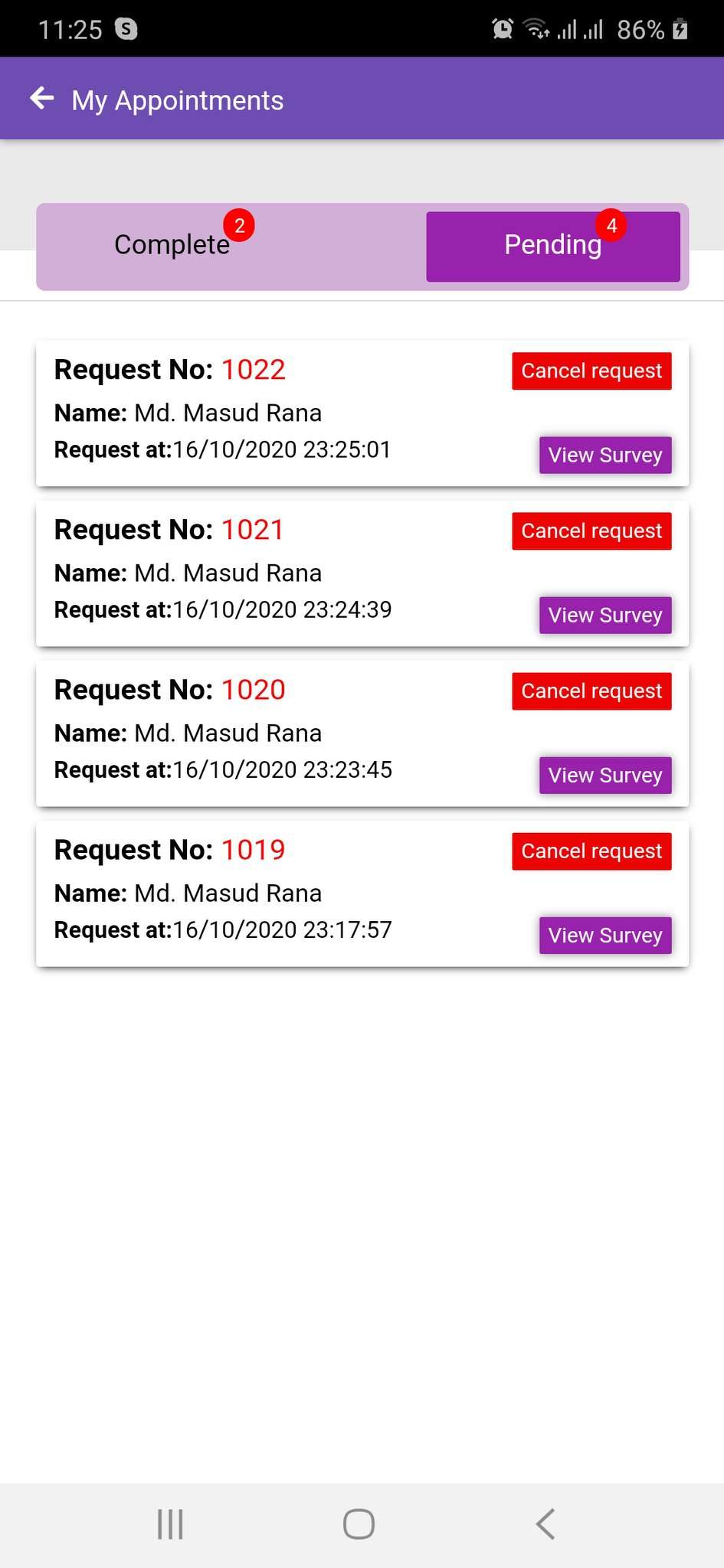Select the Pending tab
Screen dimensions: 724x1568
pyautogui.click(x=552, y=247)
